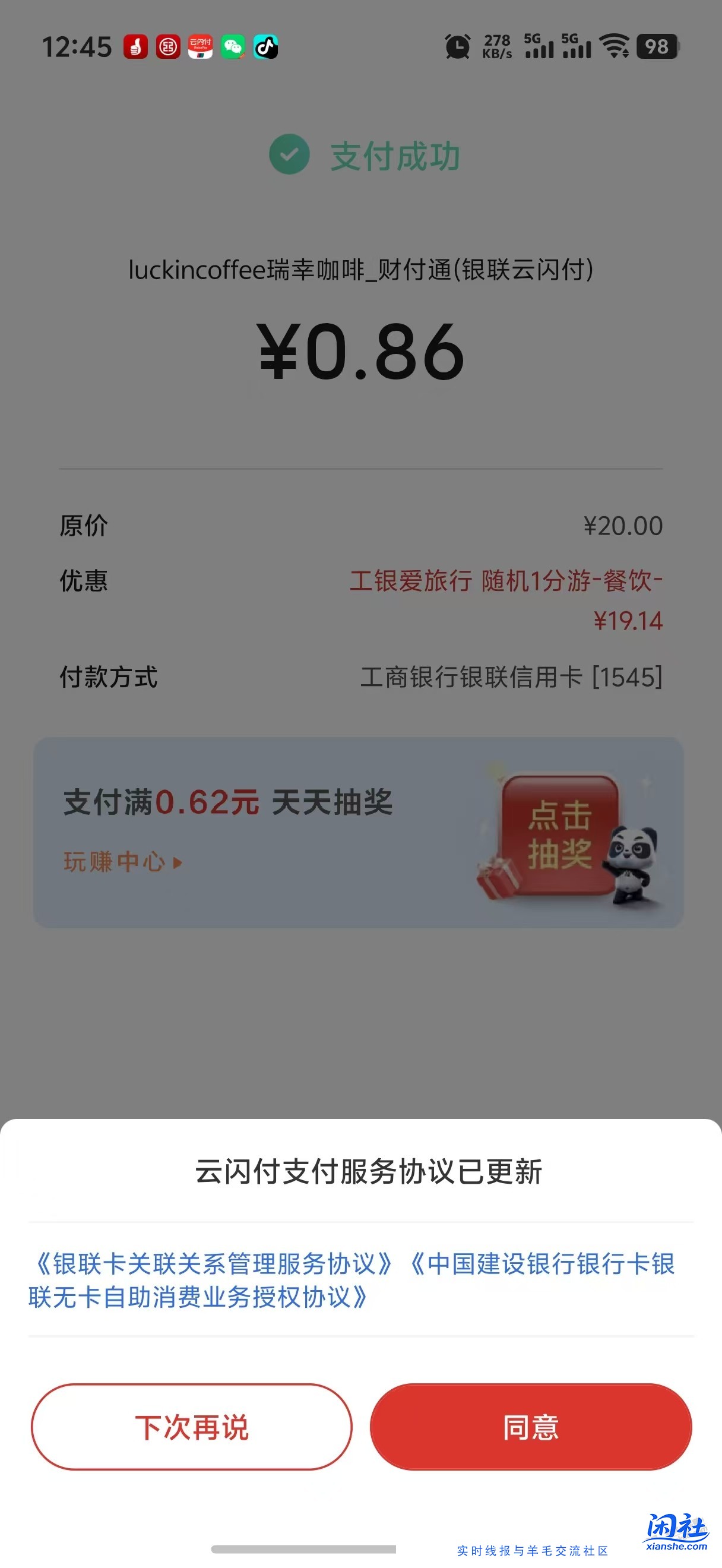Viewport: 722px width, 1568px height.
Task: Tap the ICBC 工商银行 icon in status bar
Action: point(167,45)
